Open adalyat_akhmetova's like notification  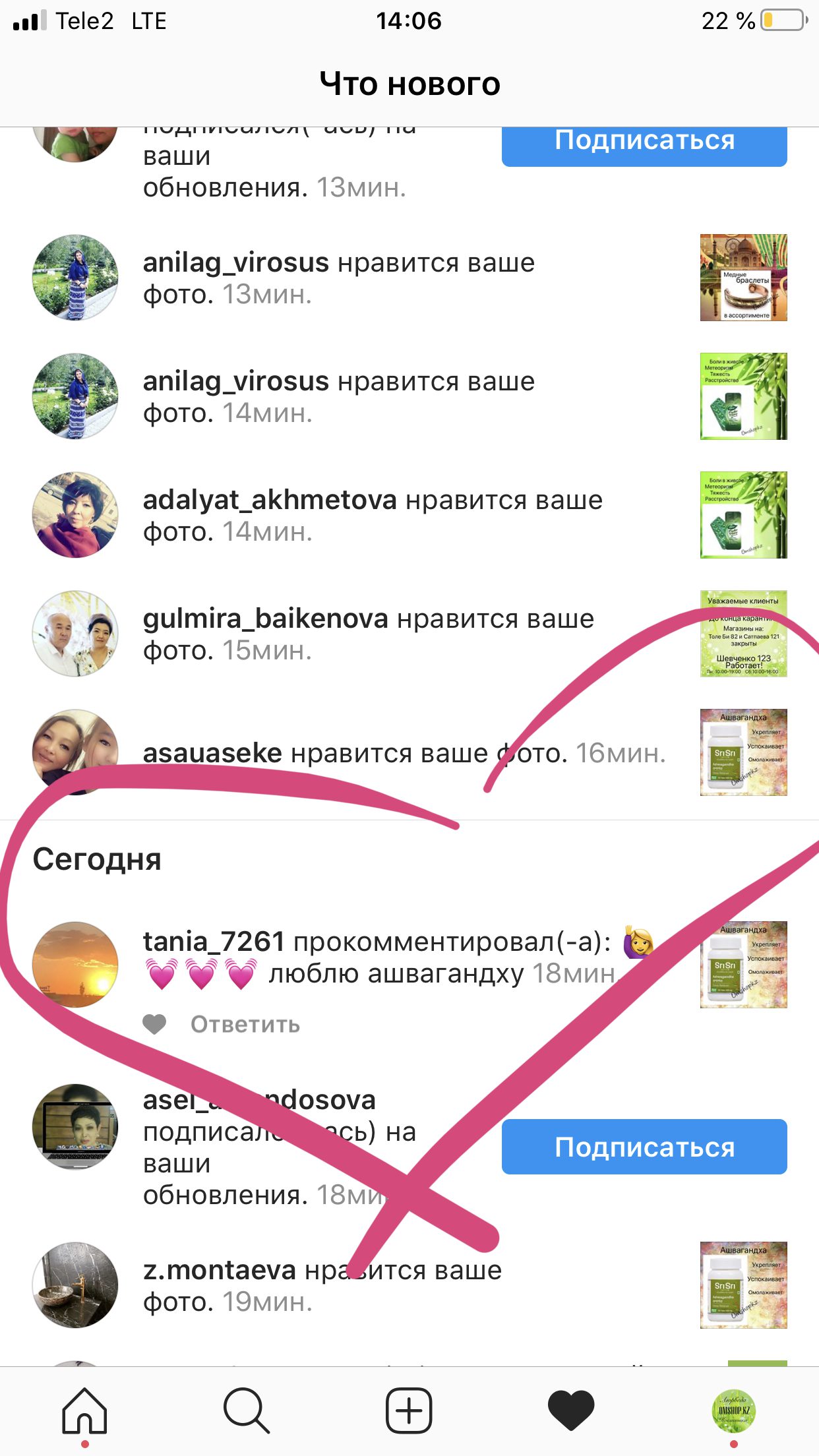pyautogui.click(x=373, y=515)
